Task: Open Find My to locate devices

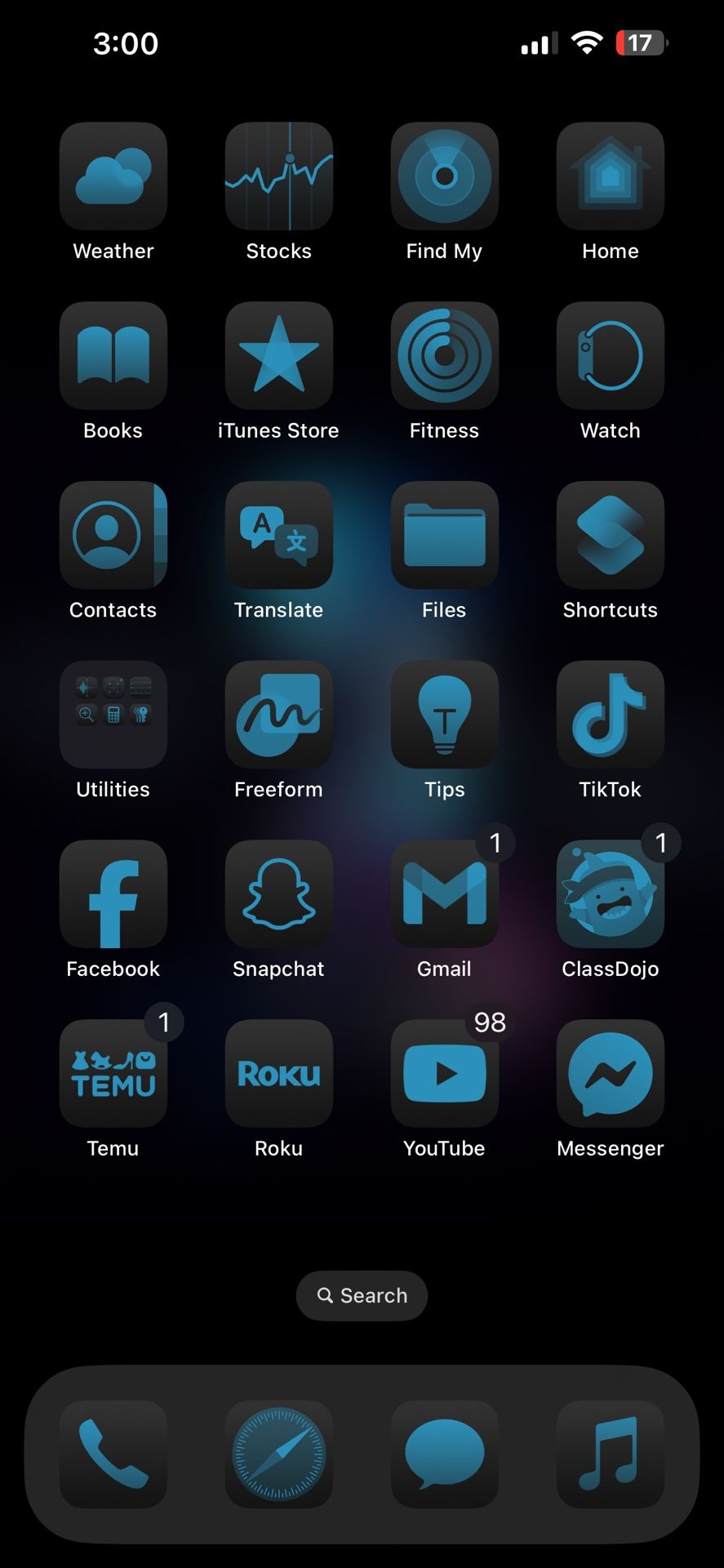Action: click(x=444, y=176)
